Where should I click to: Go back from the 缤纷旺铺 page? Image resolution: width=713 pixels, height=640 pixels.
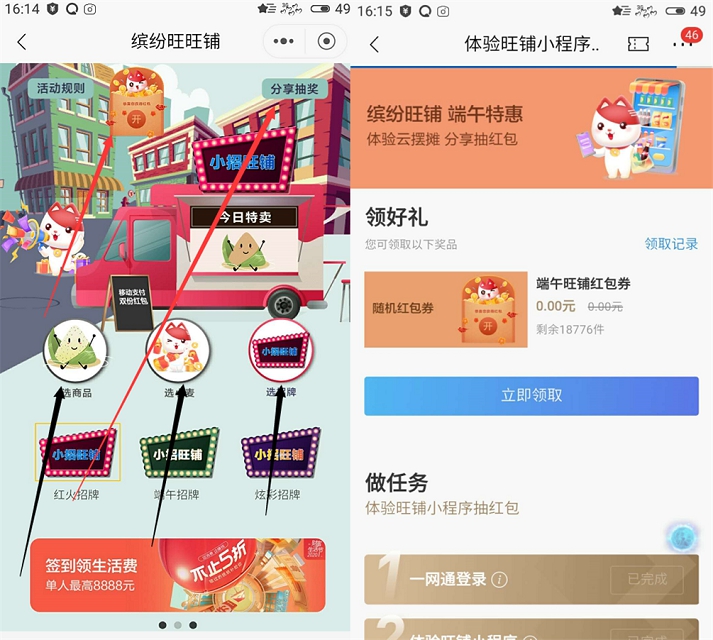click(x=22, y=43)
